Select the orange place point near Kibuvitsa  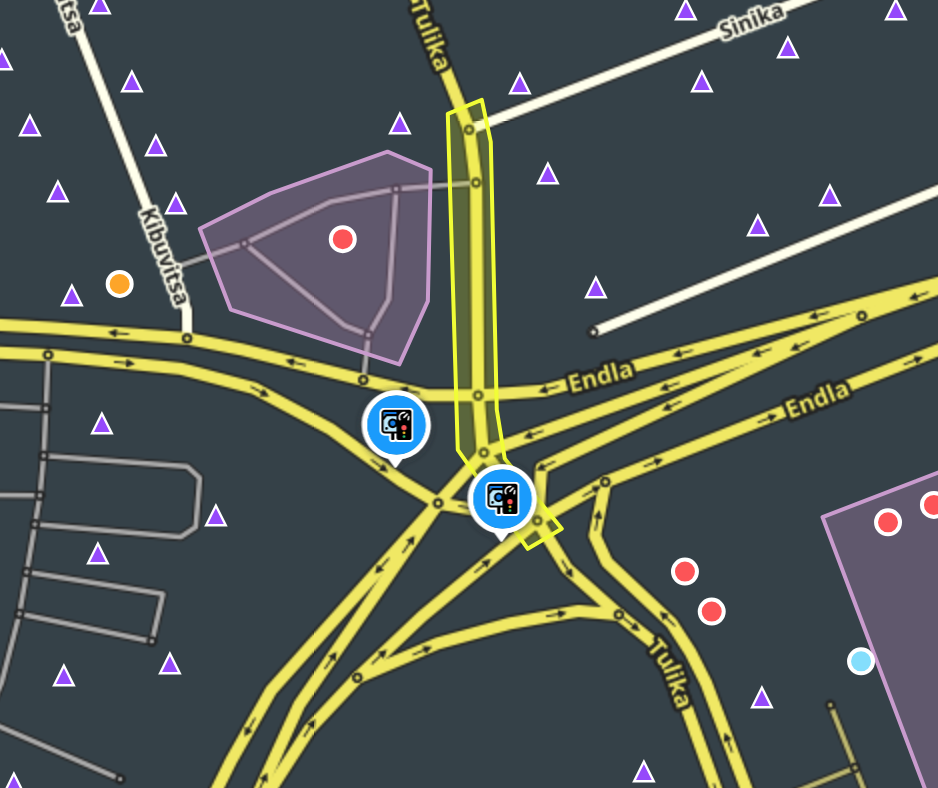point(120,284)
